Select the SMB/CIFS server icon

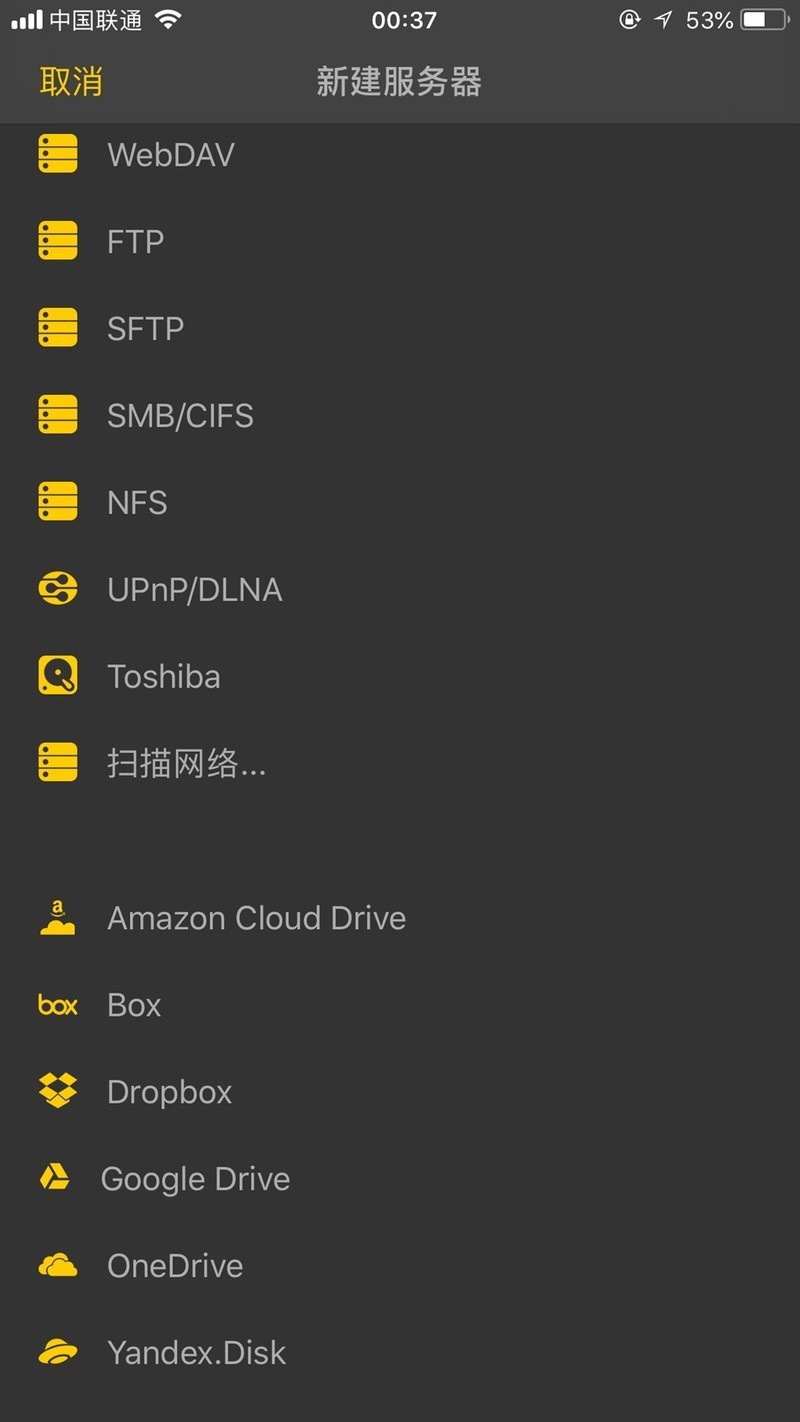point(57,415)
